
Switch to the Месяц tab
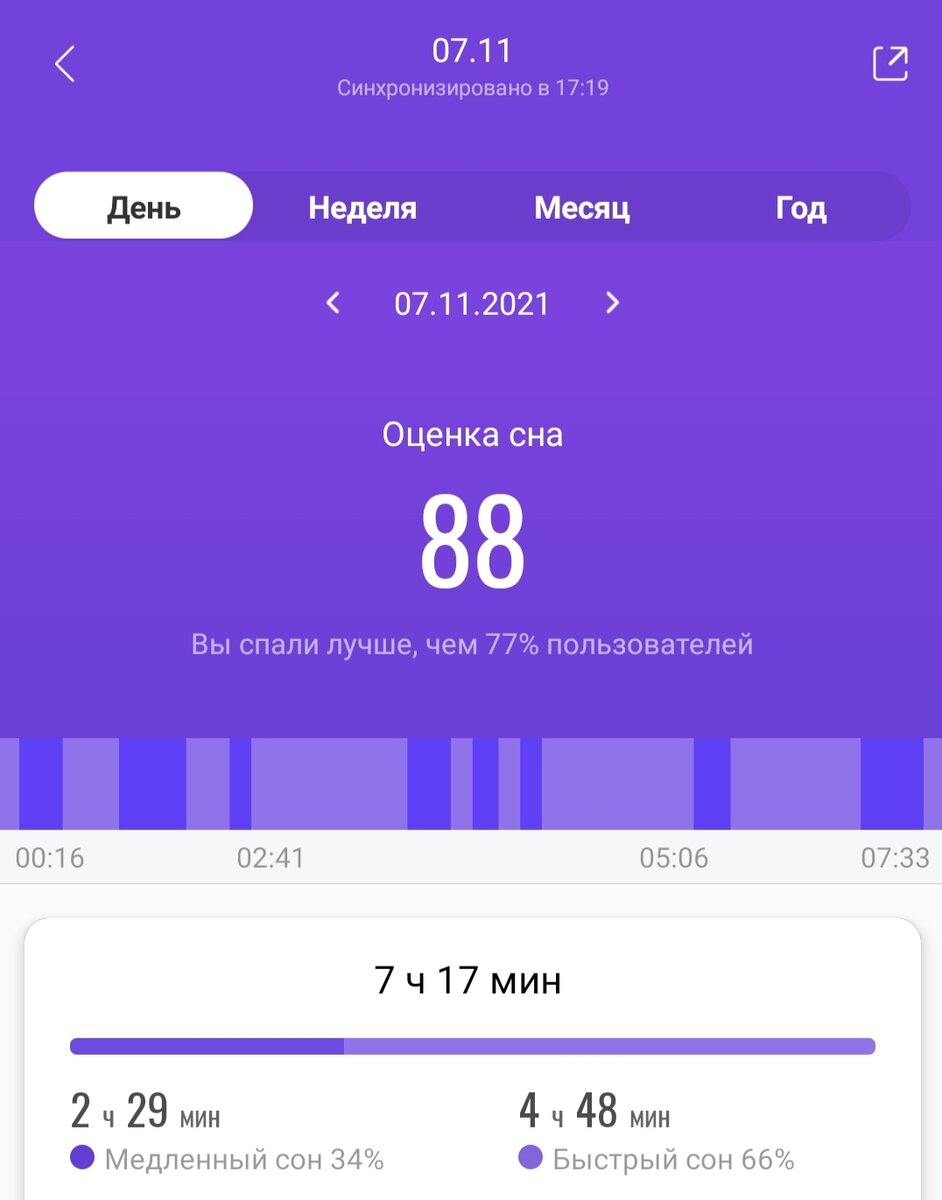point(582,207)
